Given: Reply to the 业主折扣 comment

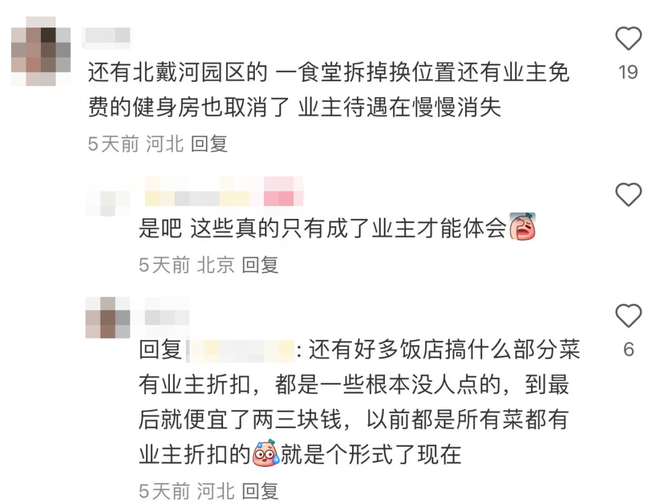Looking at the screenshot, I should coord(260,491).
